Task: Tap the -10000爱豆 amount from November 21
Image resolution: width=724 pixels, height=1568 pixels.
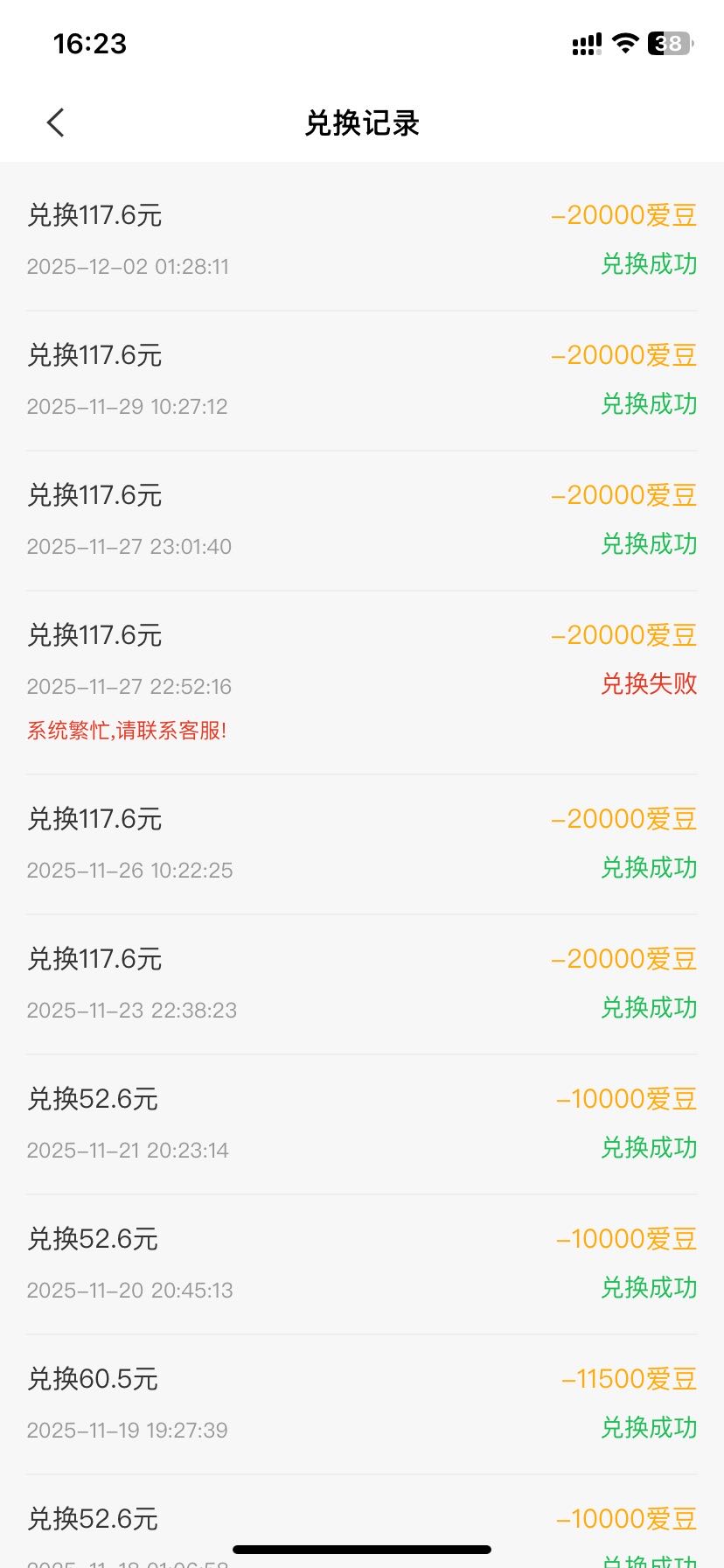Action: click(626, 1098)
